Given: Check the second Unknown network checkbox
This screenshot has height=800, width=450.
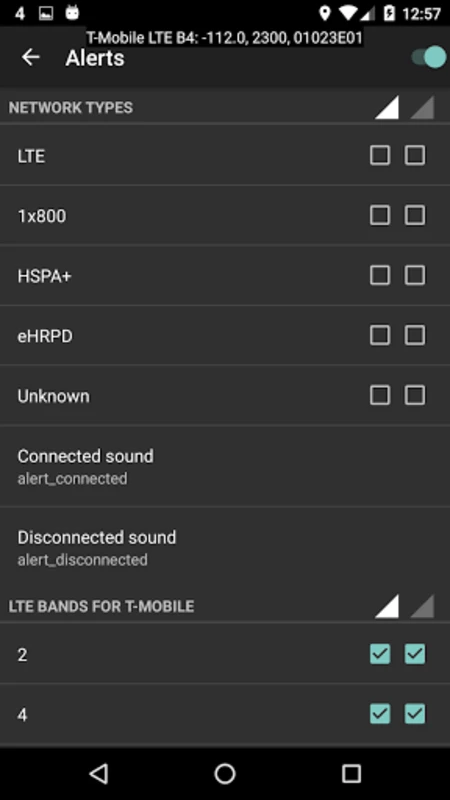Looking at the screenshot, I should point(415,395).
